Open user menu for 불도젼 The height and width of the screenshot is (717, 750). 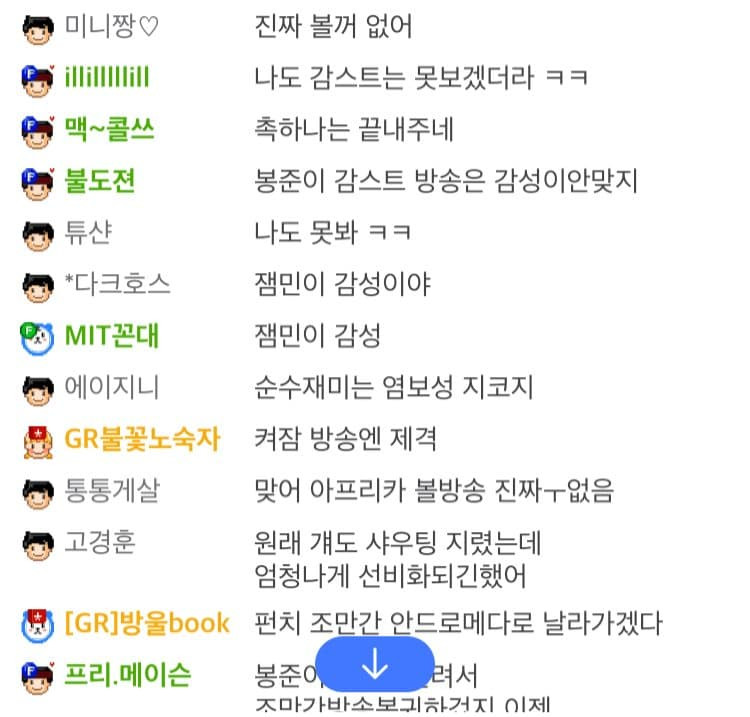pyautogui.click(x=100, y=181)
